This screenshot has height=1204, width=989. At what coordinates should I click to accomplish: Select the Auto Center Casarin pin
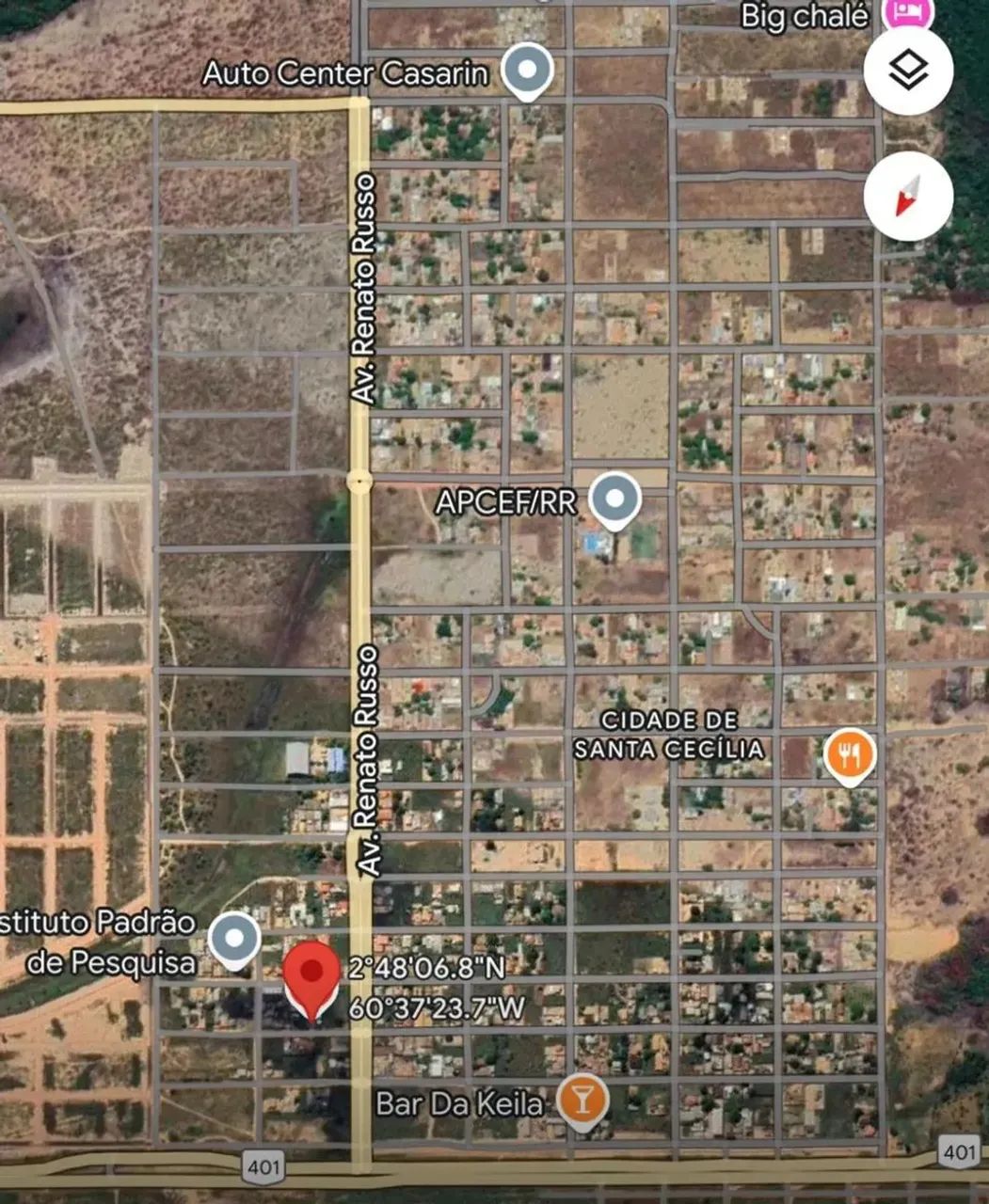(x=527, y=71)
